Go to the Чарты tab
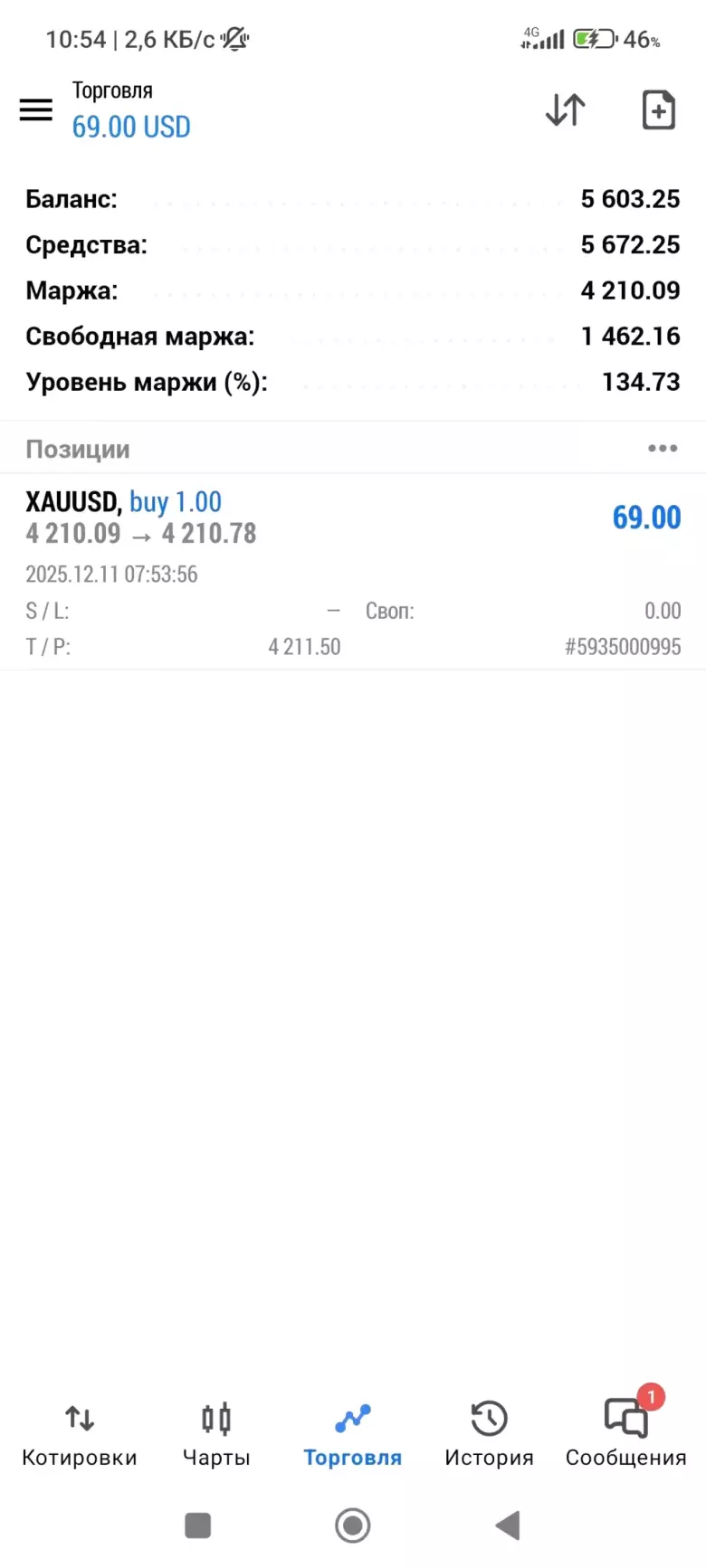 [216, 1434]
